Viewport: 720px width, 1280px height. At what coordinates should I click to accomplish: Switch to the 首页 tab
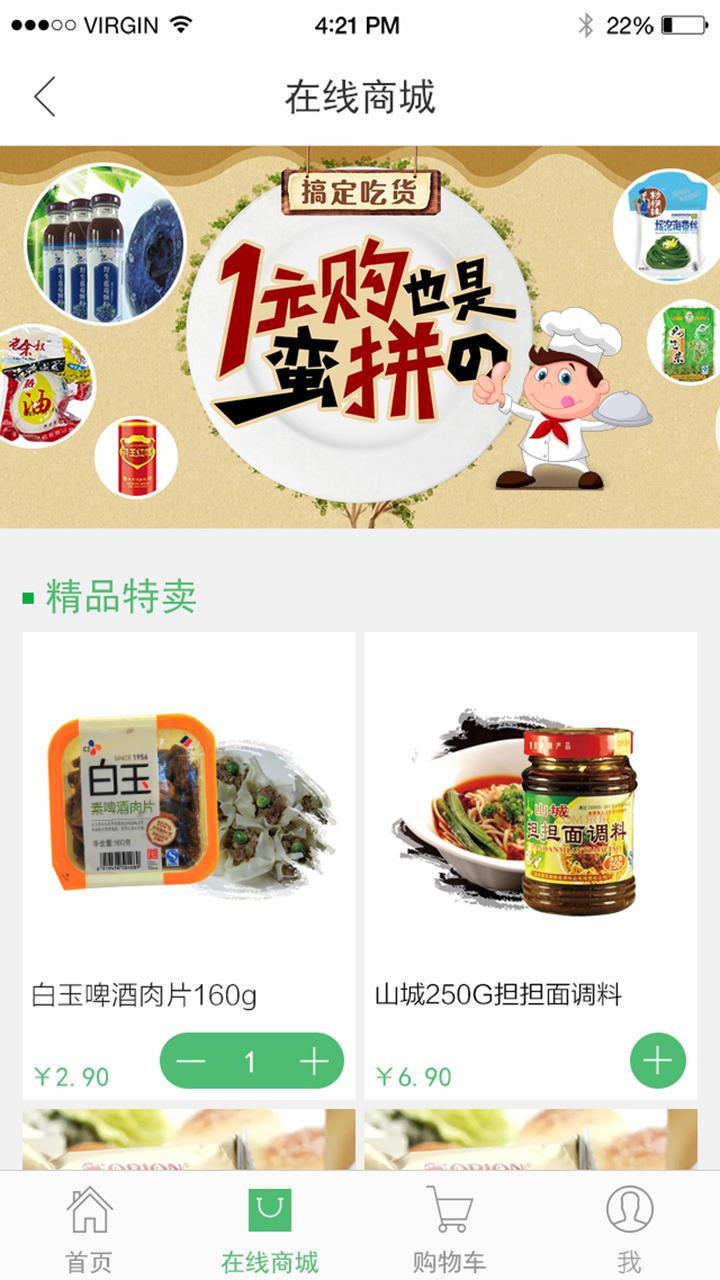(90, 1228)
